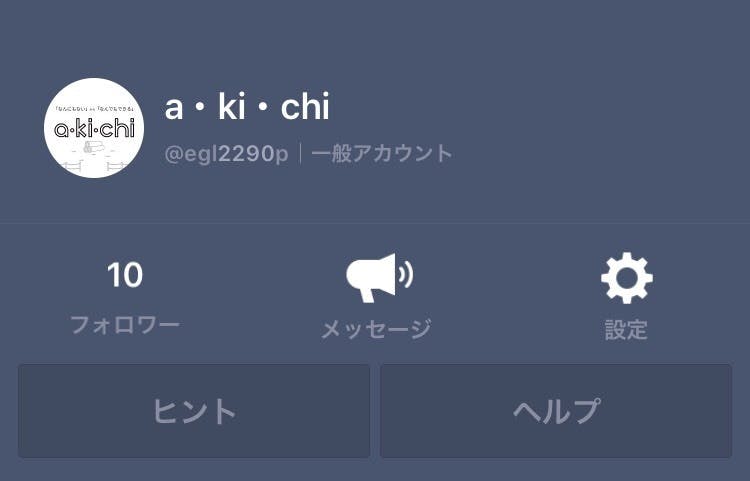Screen dimensions: 750x481
Task: Open the メッセージ megaphone
Action: coord(377,295)
